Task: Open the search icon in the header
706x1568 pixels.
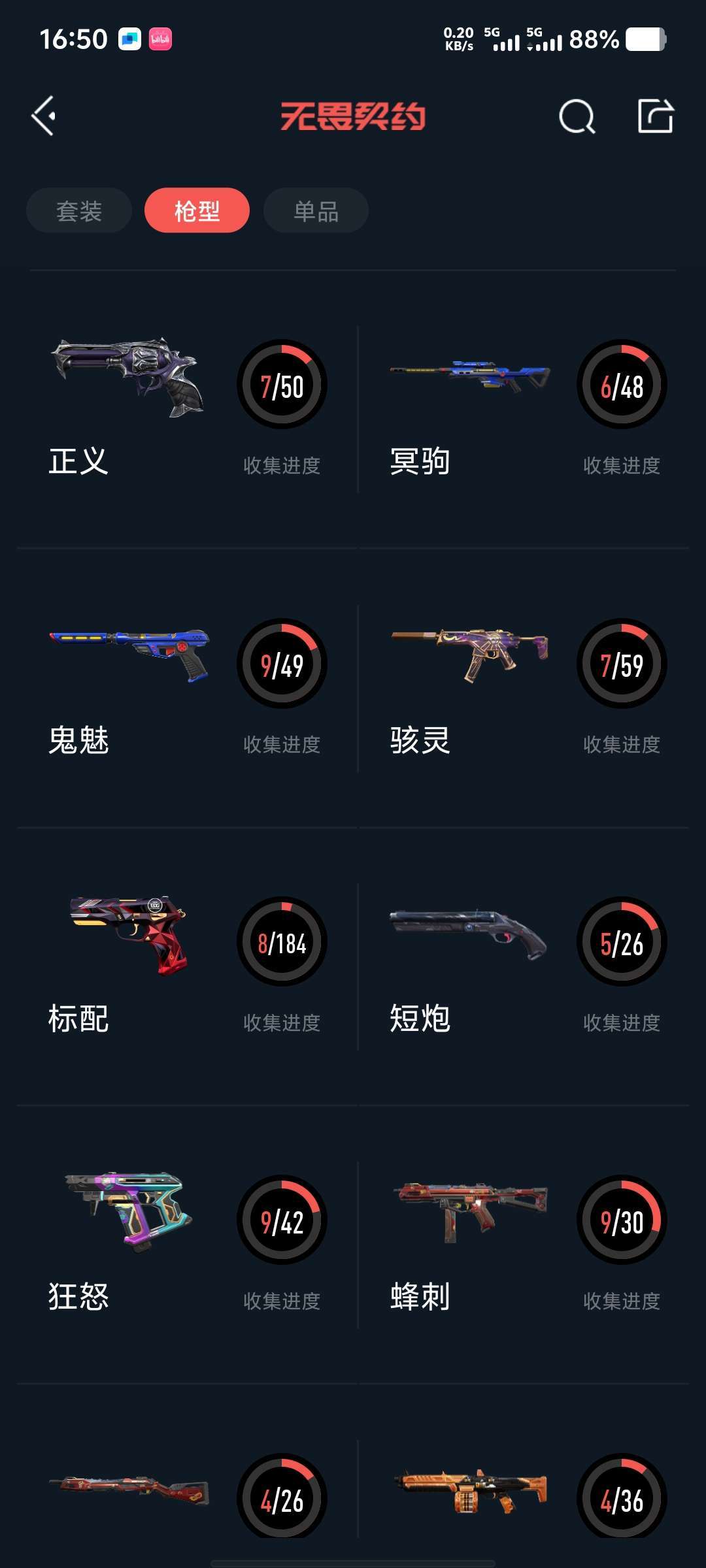Action: [x=577, y=117]
